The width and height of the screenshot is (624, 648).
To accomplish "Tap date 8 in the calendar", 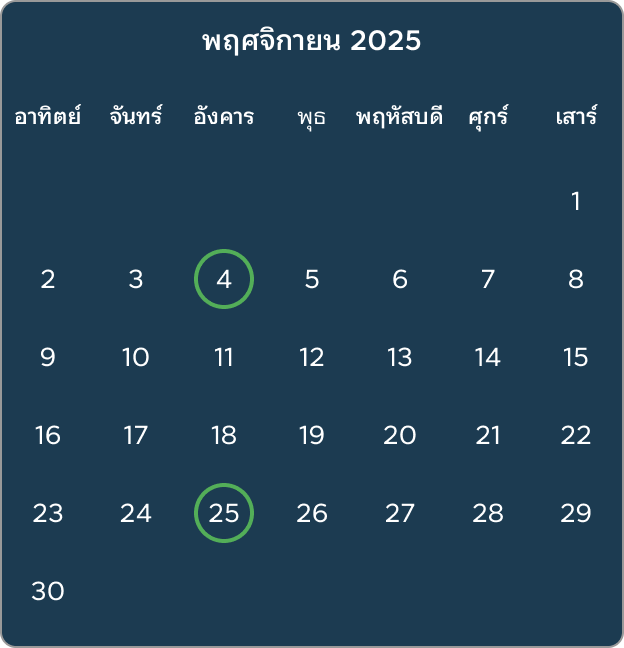I will (x=576, y=279).
